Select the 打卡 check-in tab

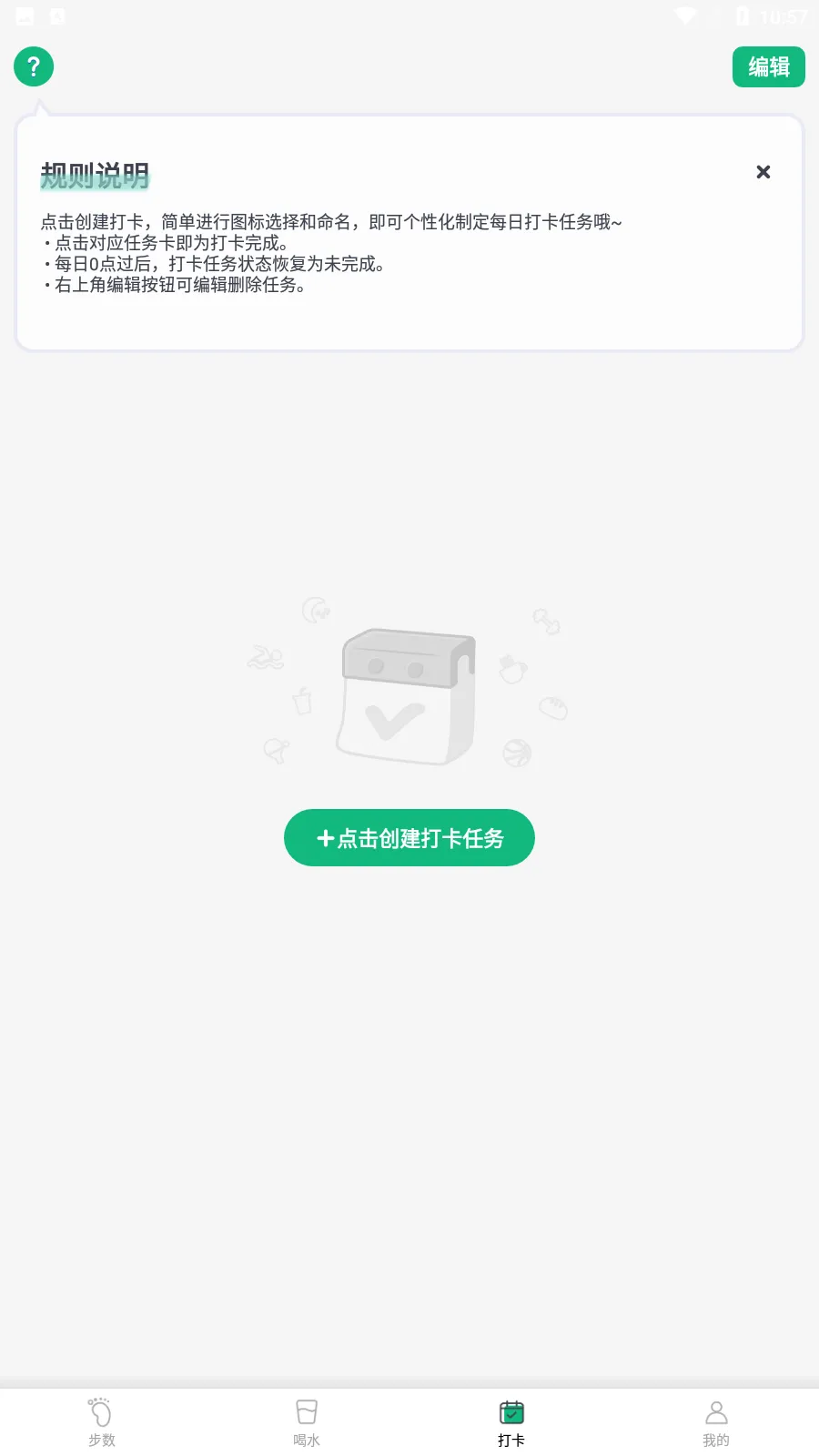point(511,1422)
